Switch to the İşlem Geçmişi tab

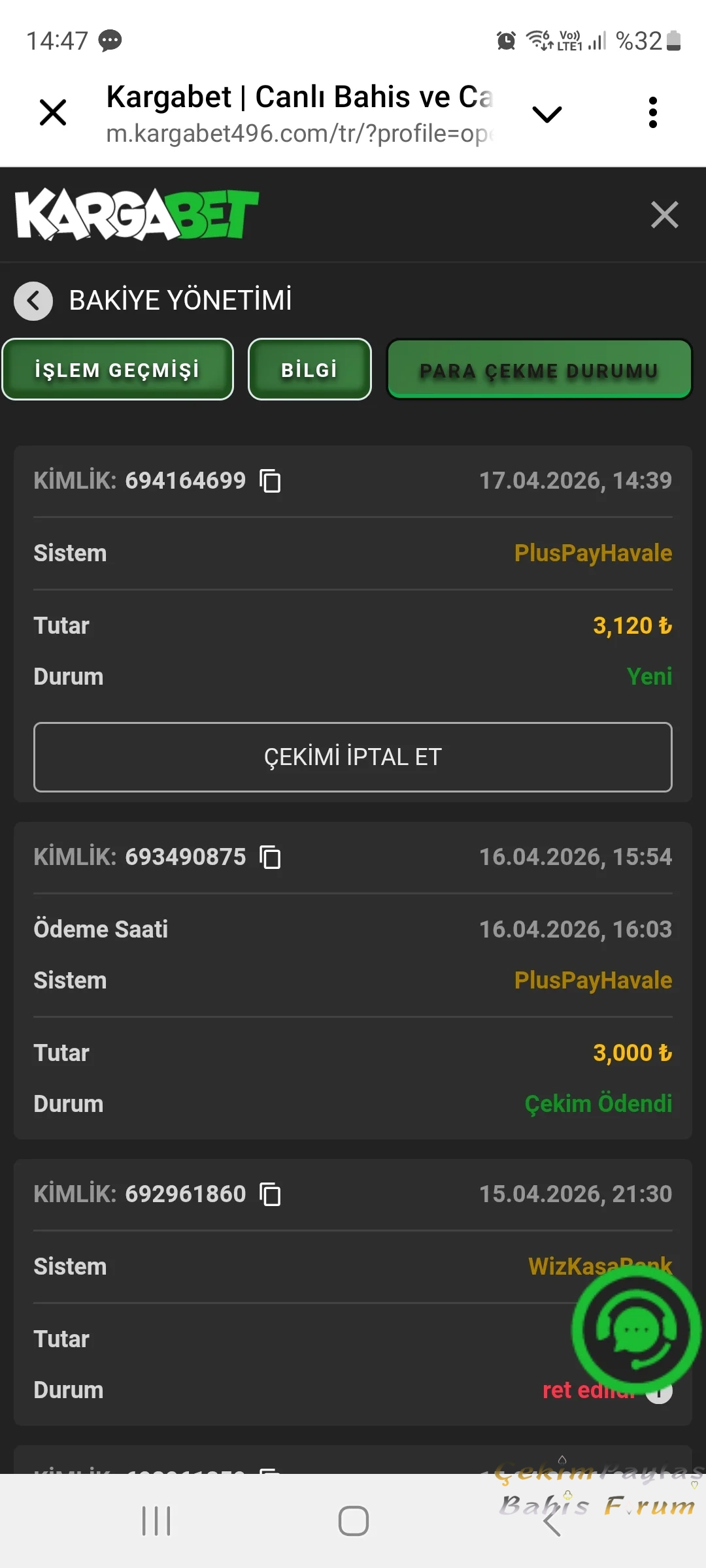[x=118, y=370]
